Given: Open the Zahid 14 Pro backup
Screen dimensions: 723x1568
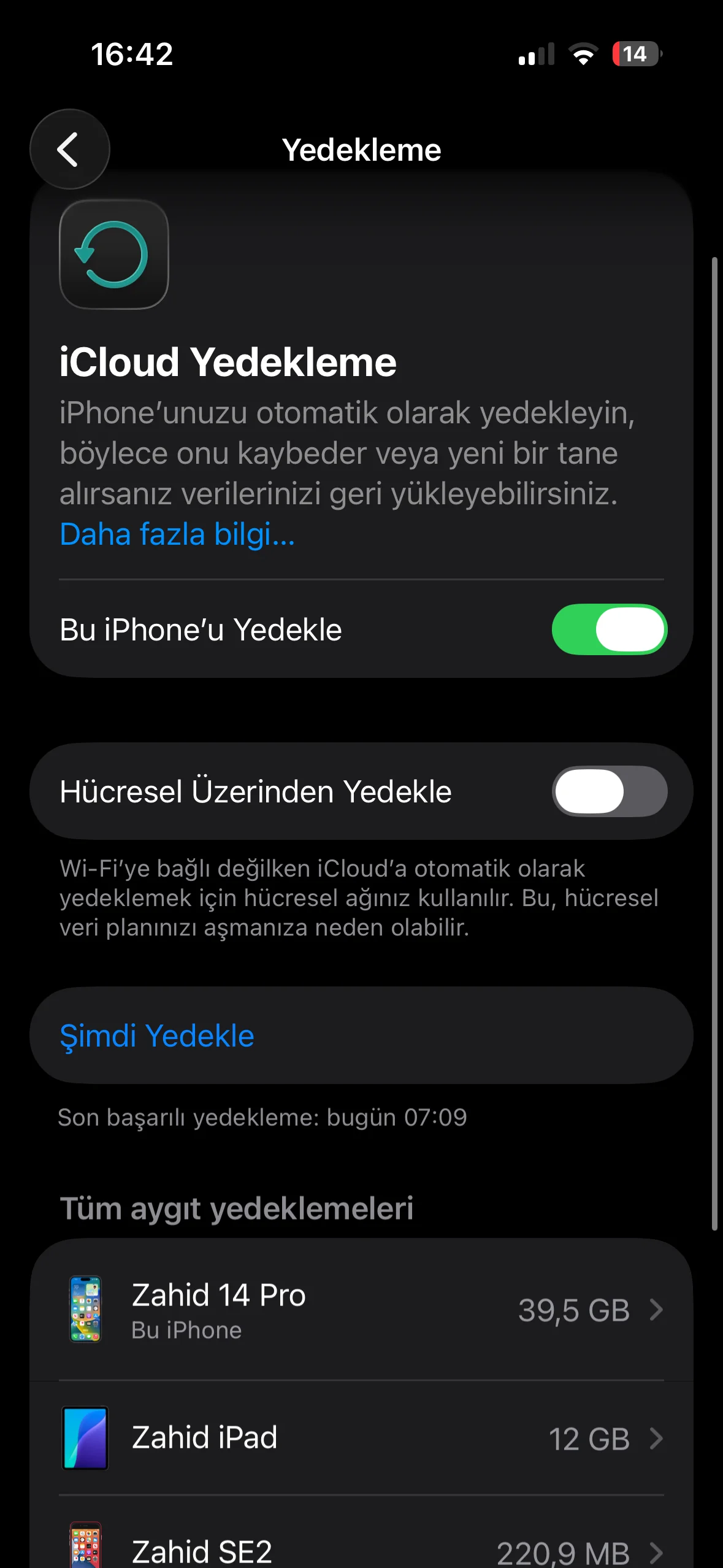Looking at the screenshot, I should [361, 1310].
